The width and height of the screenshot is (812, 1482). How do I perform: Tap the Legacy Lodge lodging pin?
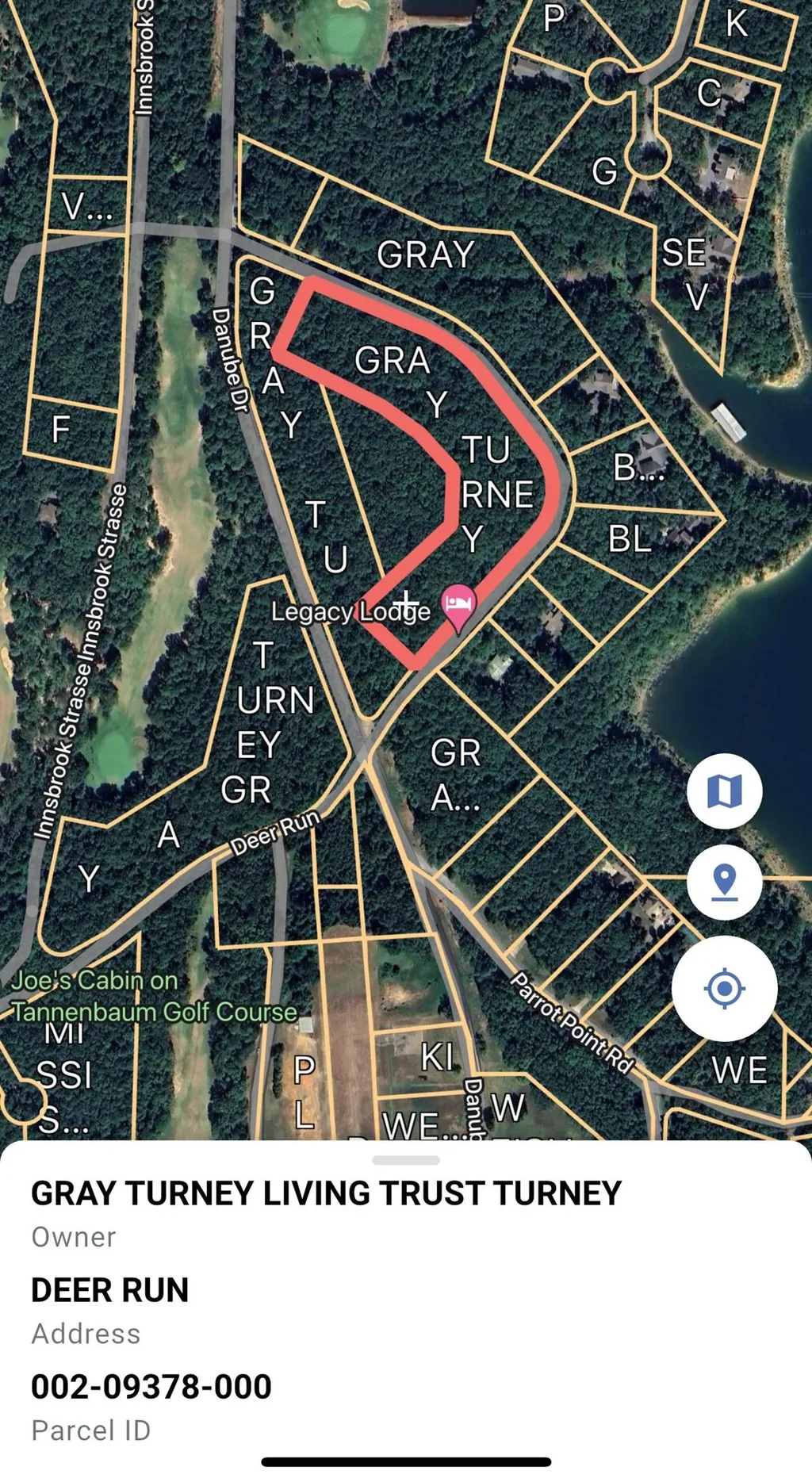(458, 605)
